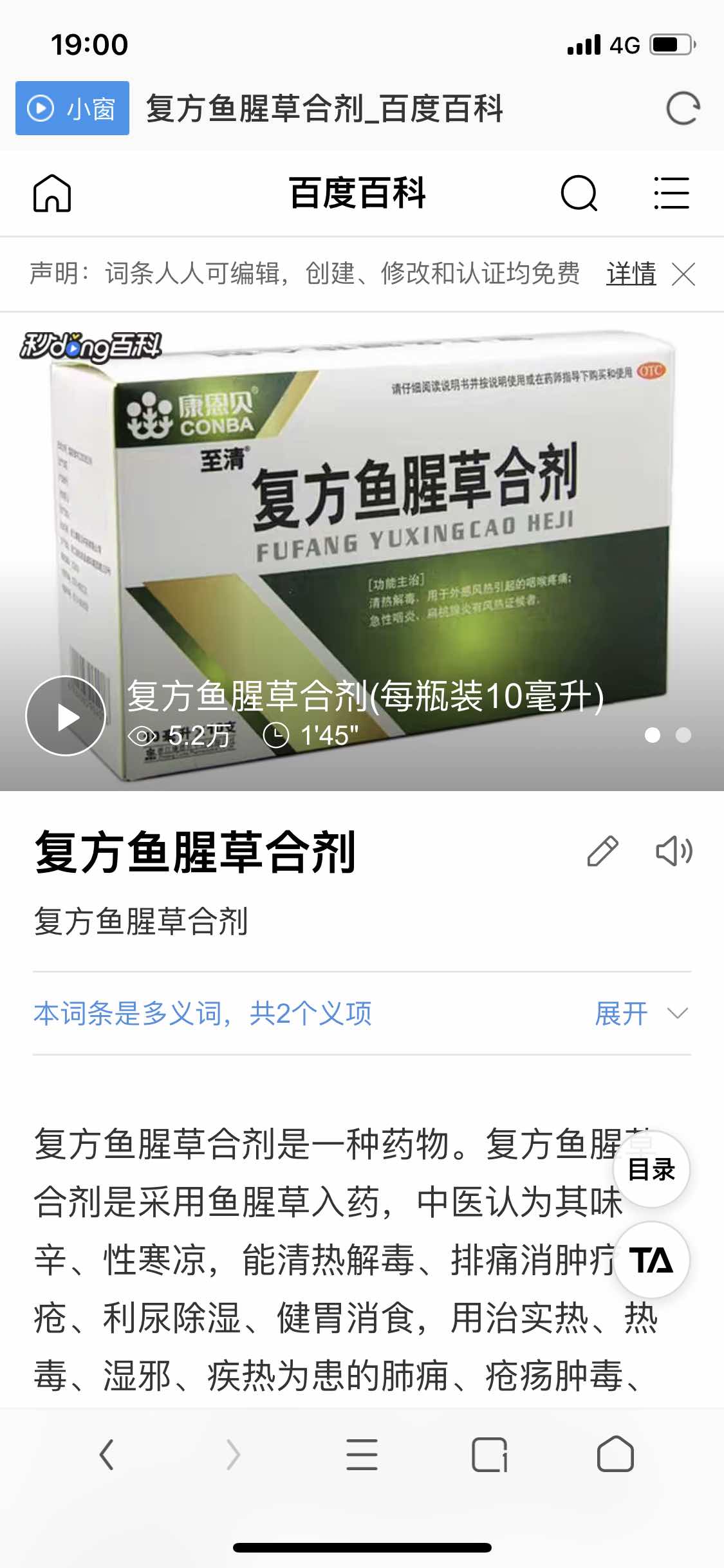Listen to the entry via speaker icon
This screenshot has height=1568, width=724.
[x=673, y=852]
